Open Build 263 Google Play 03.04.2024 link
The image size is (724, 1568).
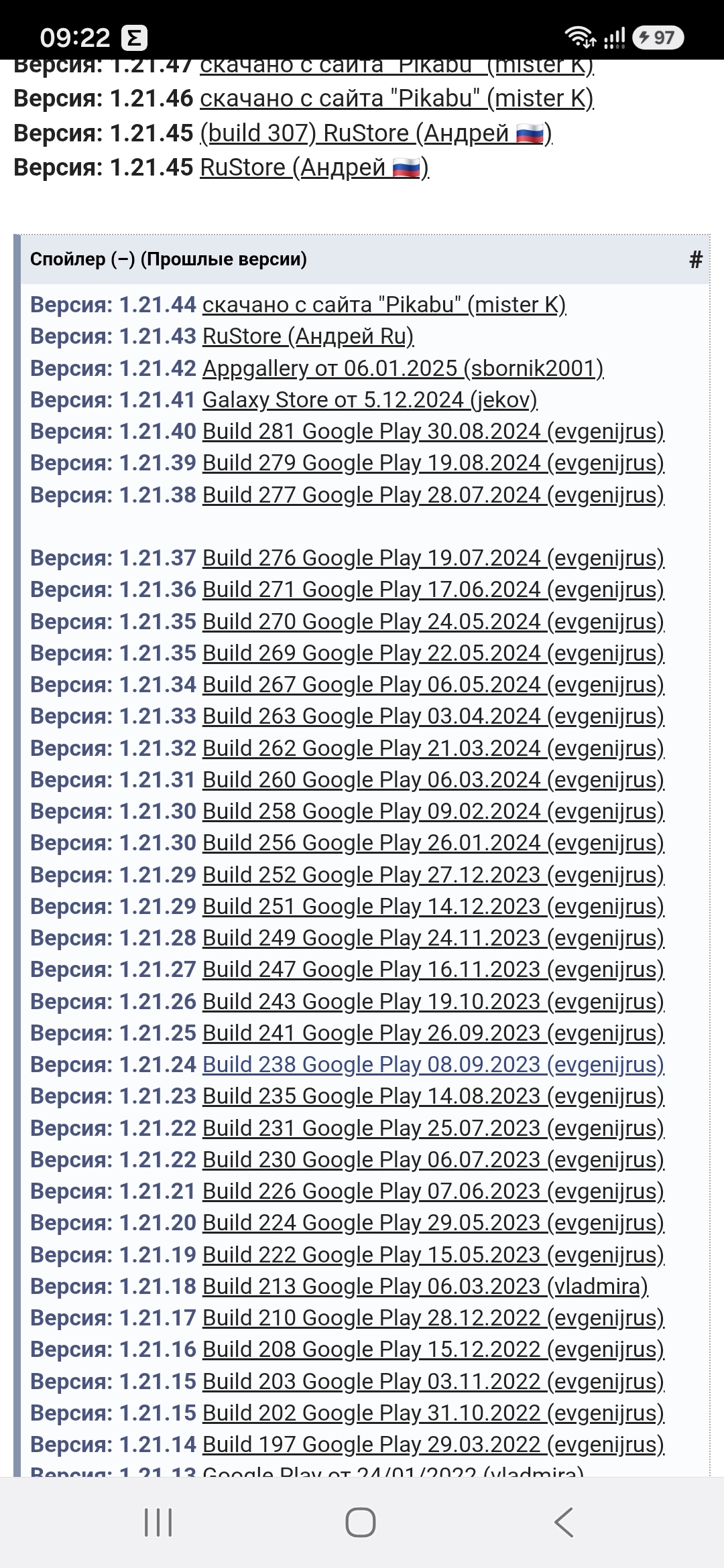(x=433, y=716)
